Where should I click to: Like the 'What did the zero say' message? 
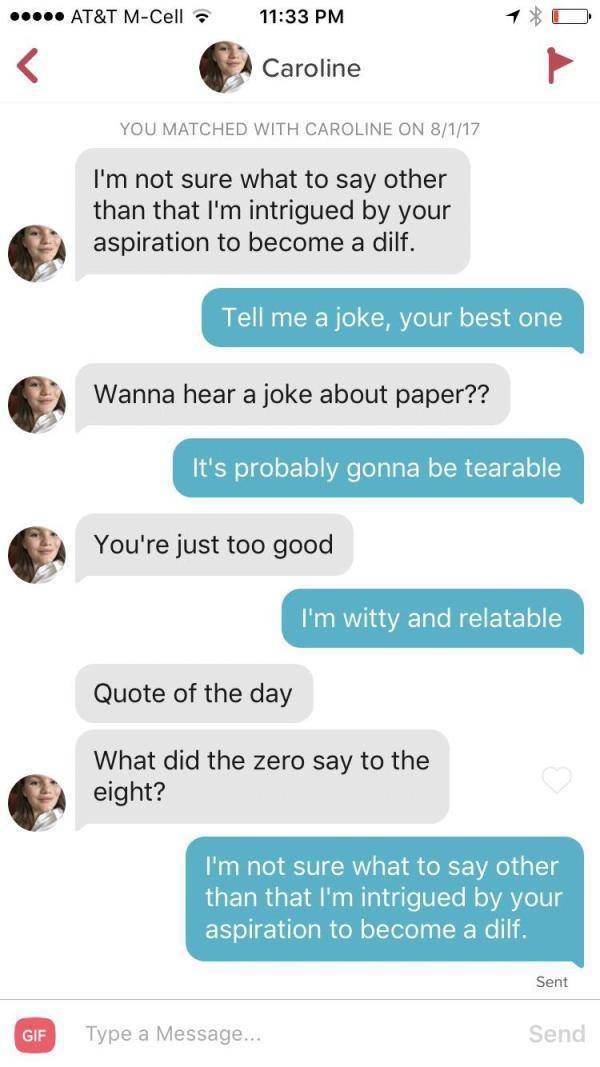click(556, 780)
